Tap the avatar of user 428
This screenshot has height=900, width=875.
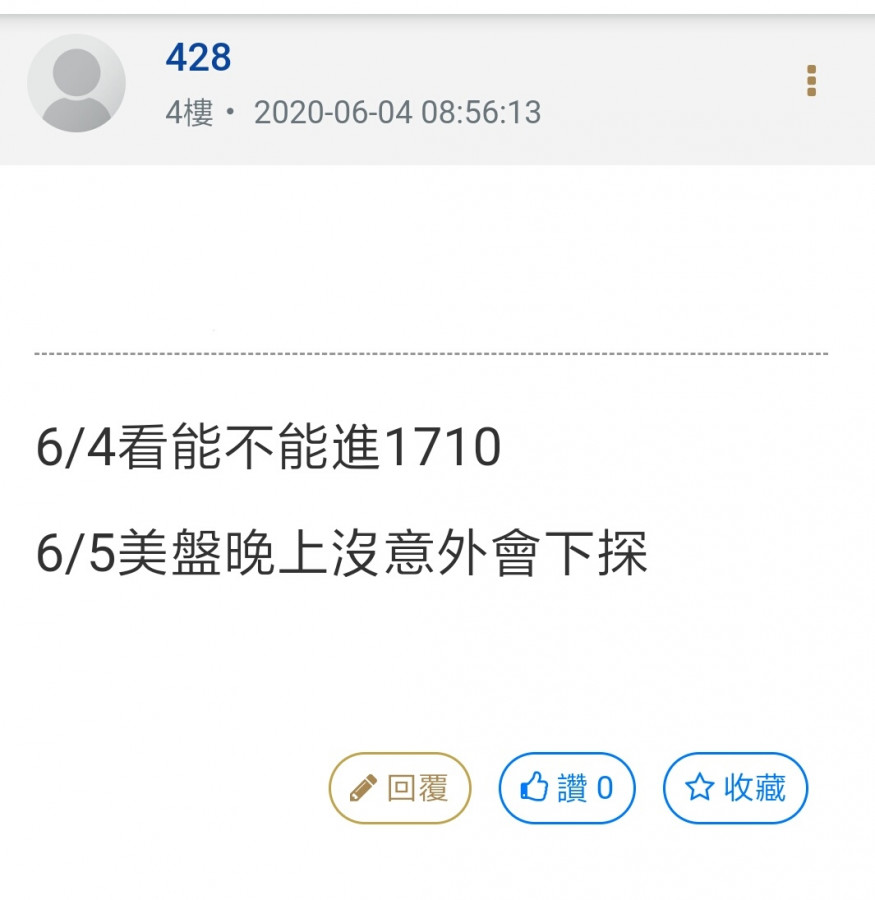[77, 83]
